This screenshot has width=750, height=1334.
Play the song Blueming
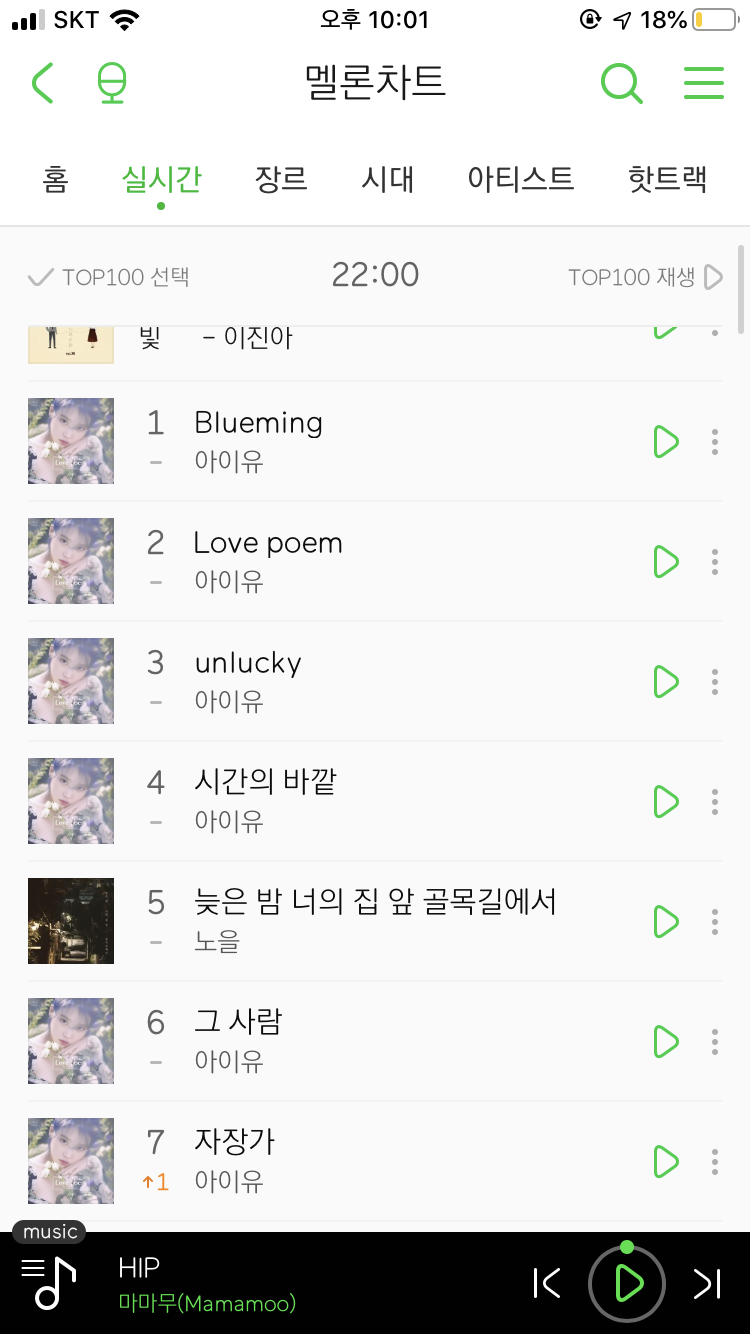[665, 441]
